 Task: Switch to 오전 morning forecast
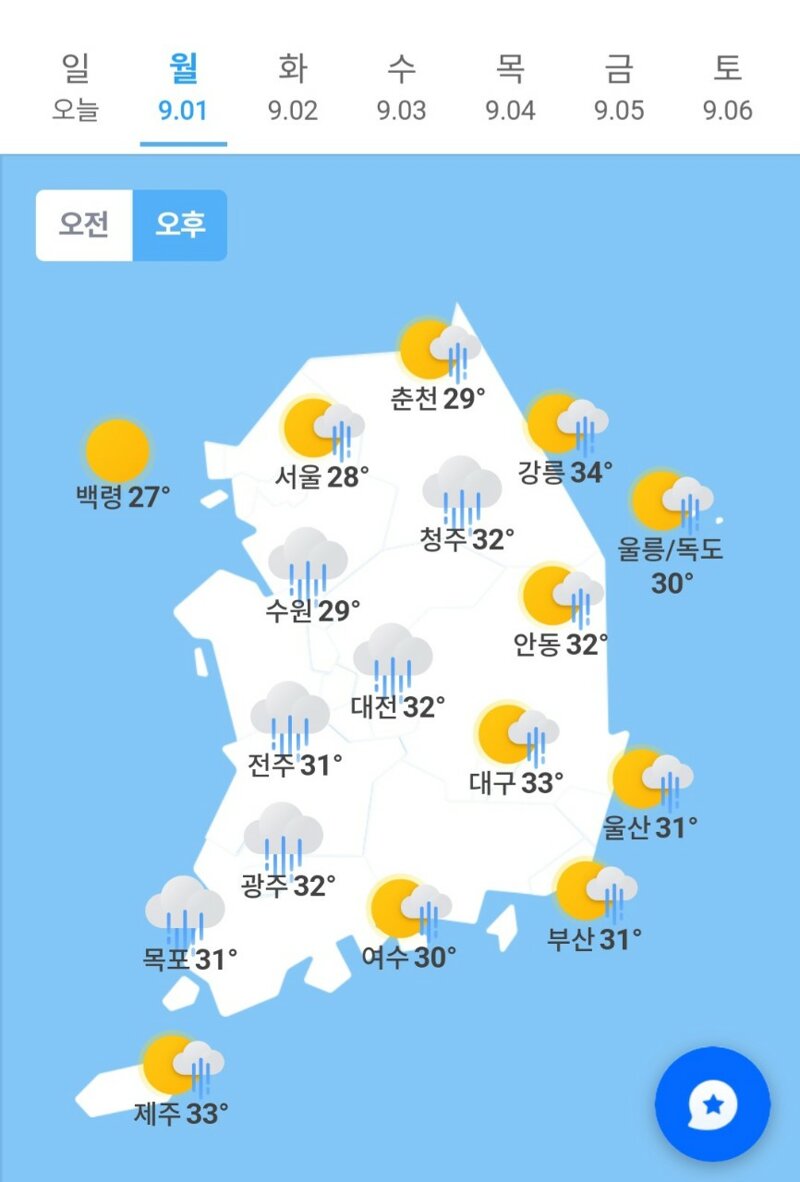pyautogui.click(x=84, y=225)
